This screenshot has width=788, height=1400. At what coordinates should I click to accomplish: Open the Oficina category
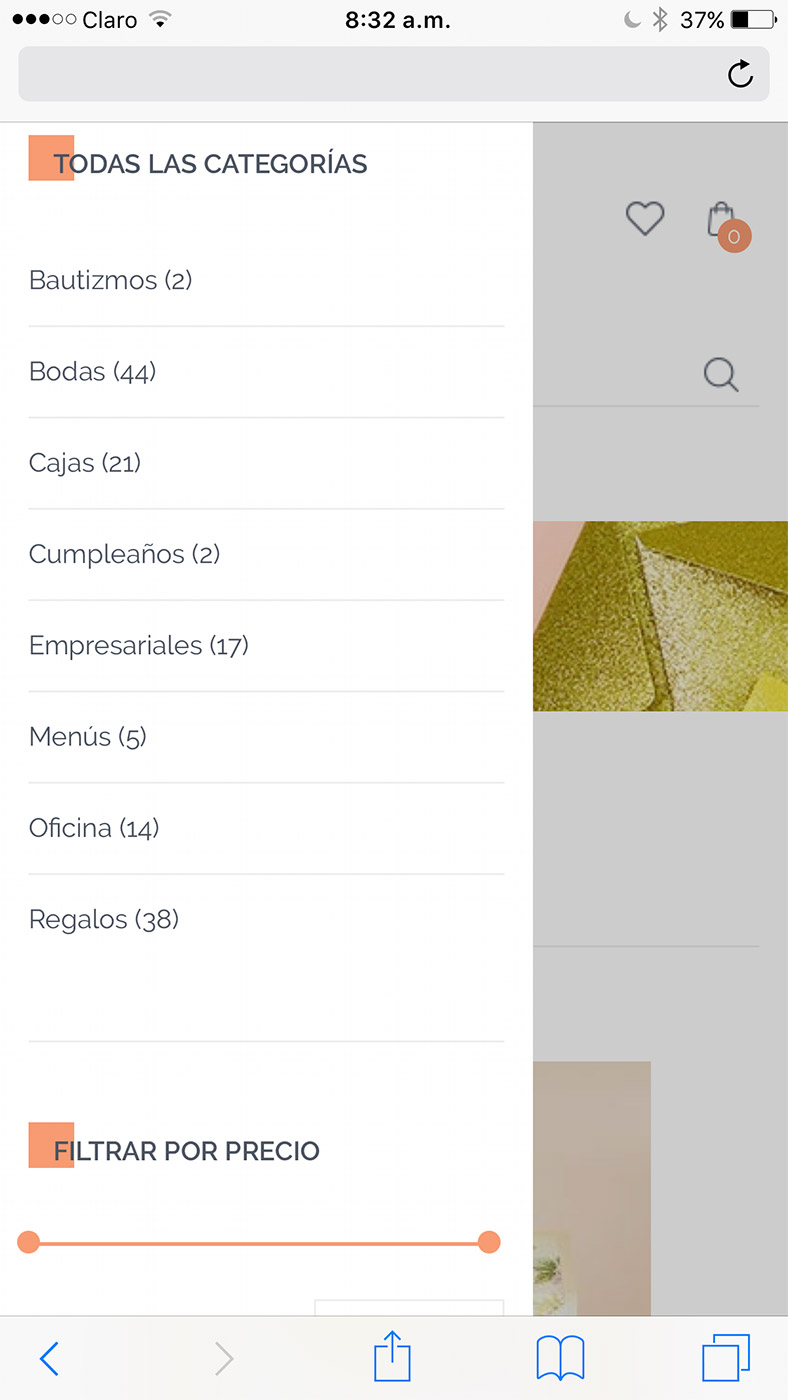(x=94, y=828)
